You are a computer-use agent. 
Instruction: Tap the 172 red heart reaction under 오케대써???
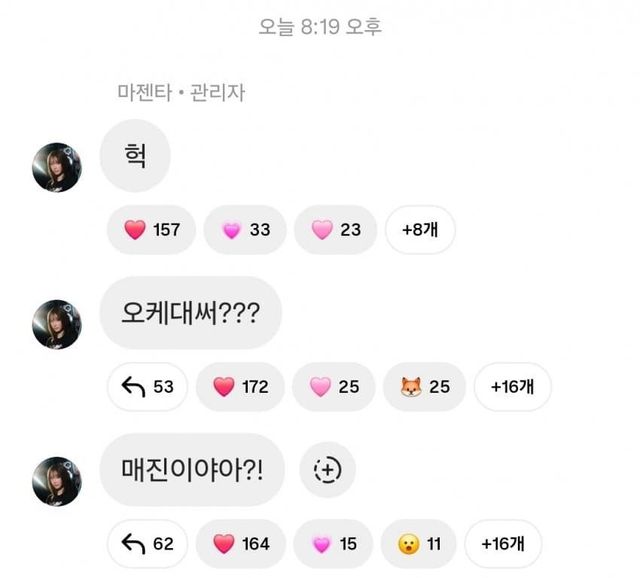point(240,387)
